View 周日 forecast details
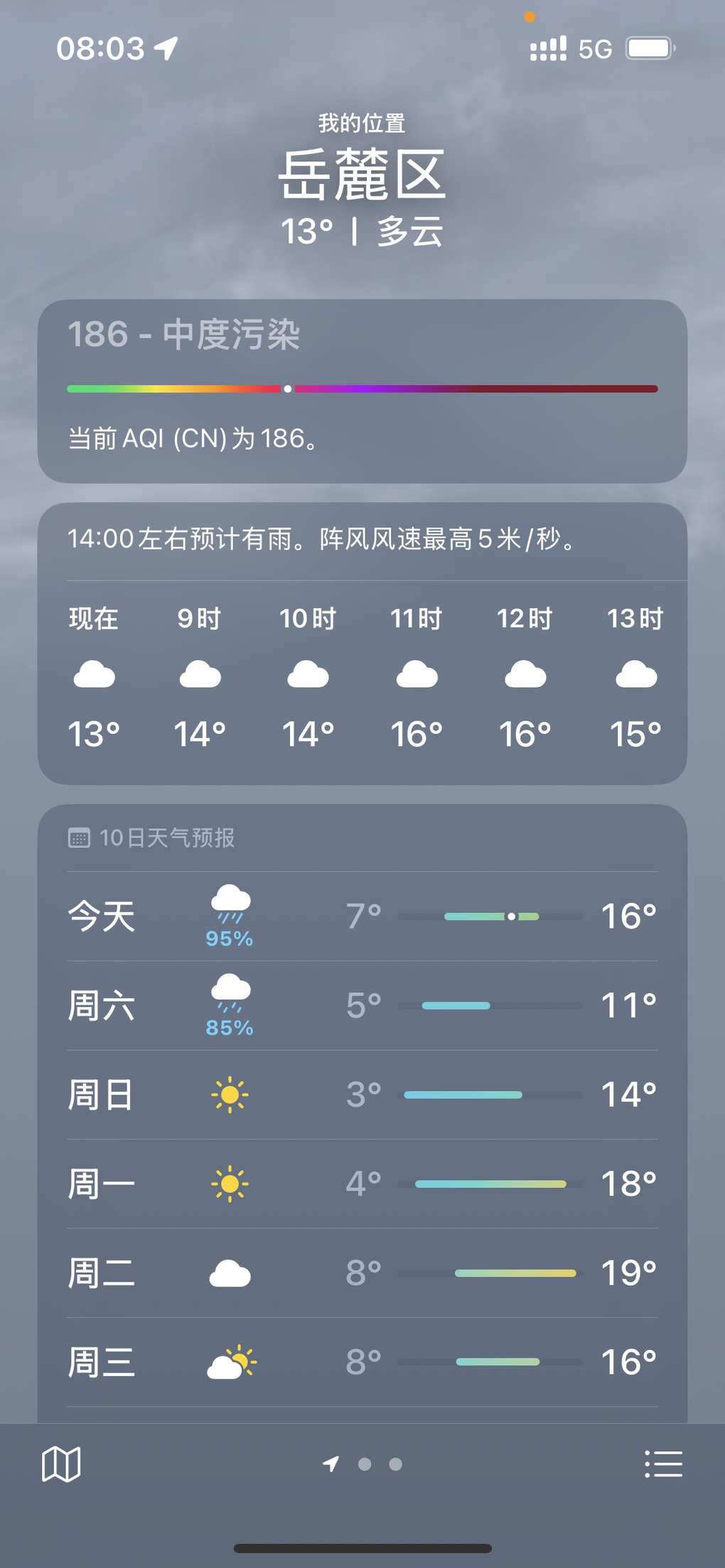 coord(362,1094)
